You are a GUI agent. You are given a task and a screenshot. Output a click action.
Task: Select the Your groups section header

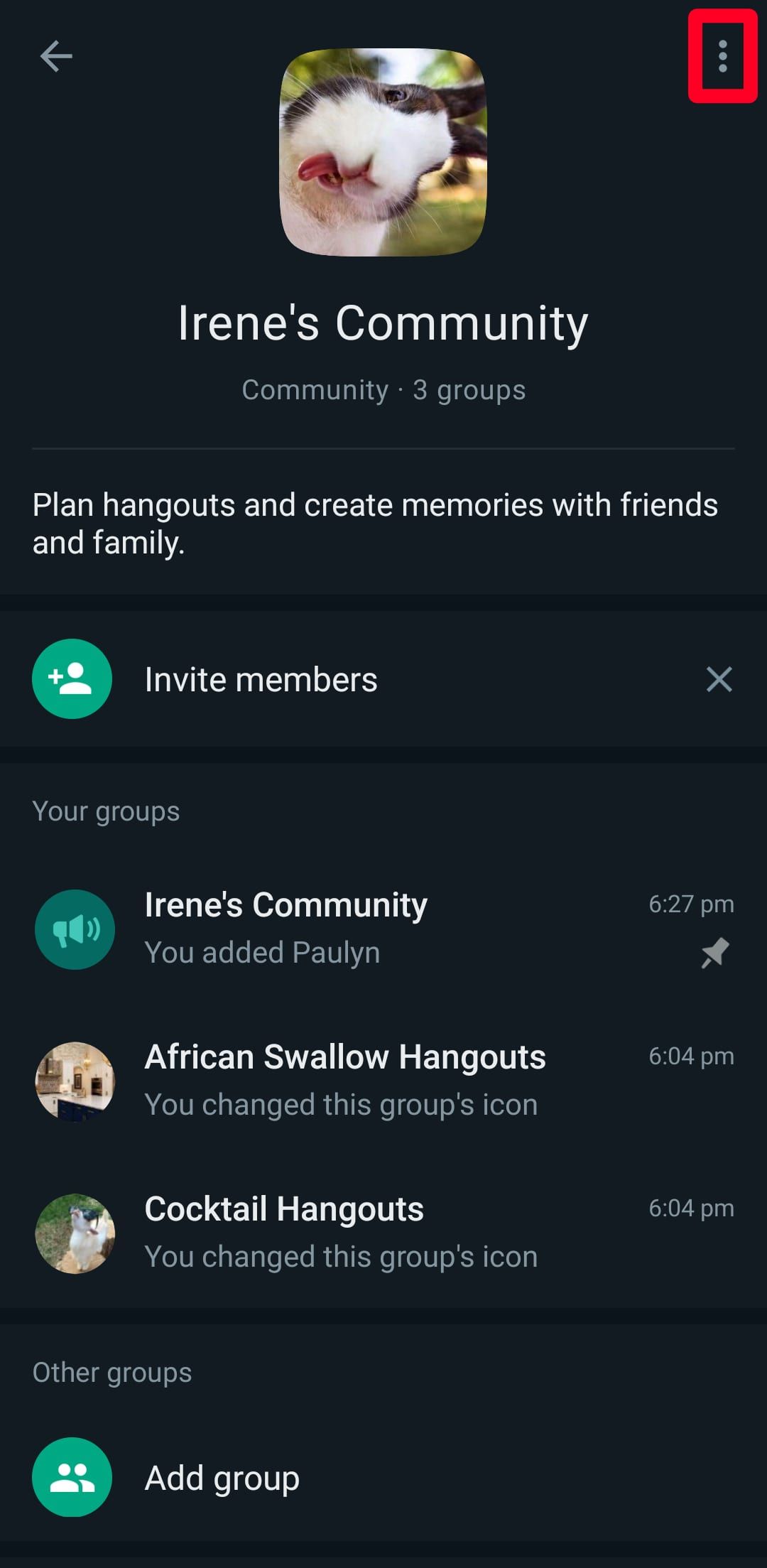[105, 811]
